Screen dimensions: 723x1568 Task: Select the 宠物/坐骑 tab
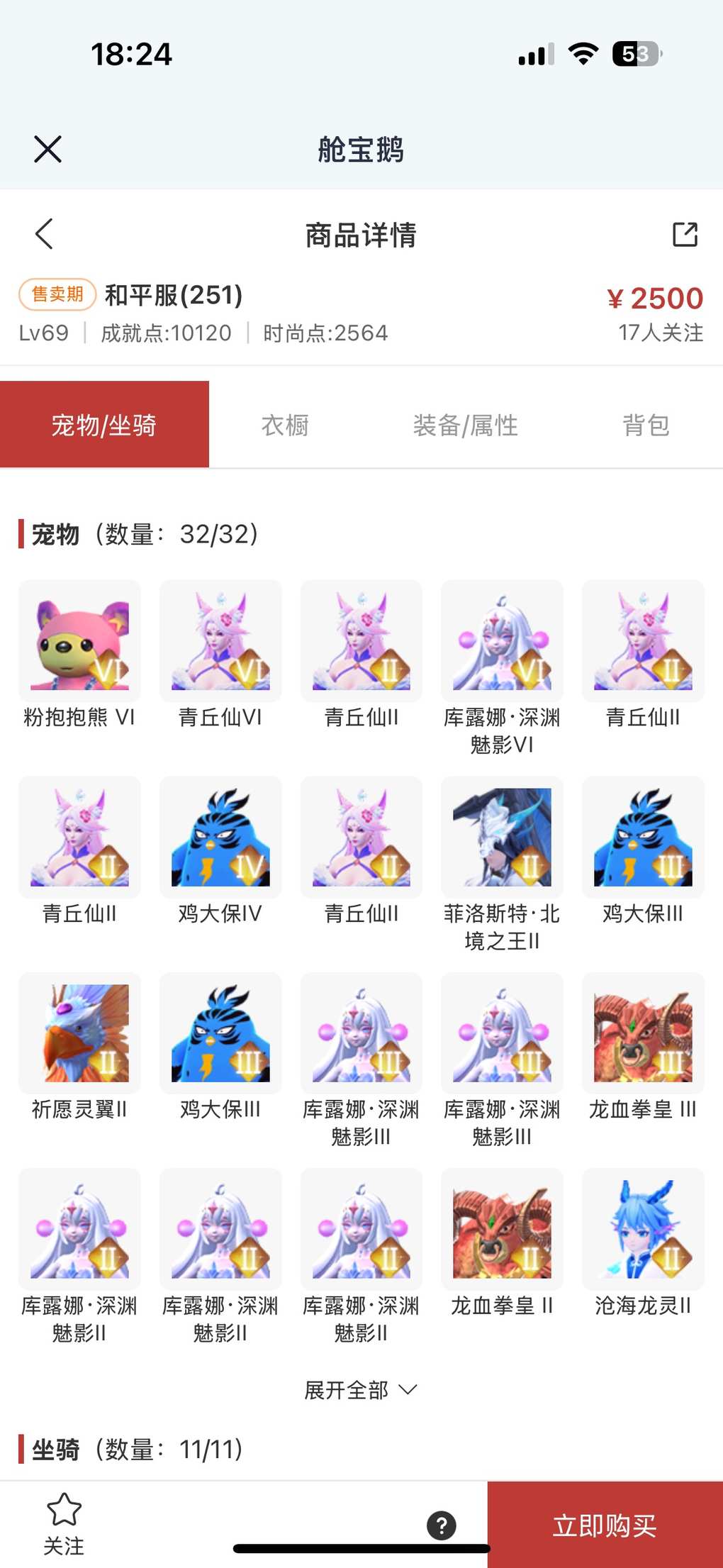[104, 425]
